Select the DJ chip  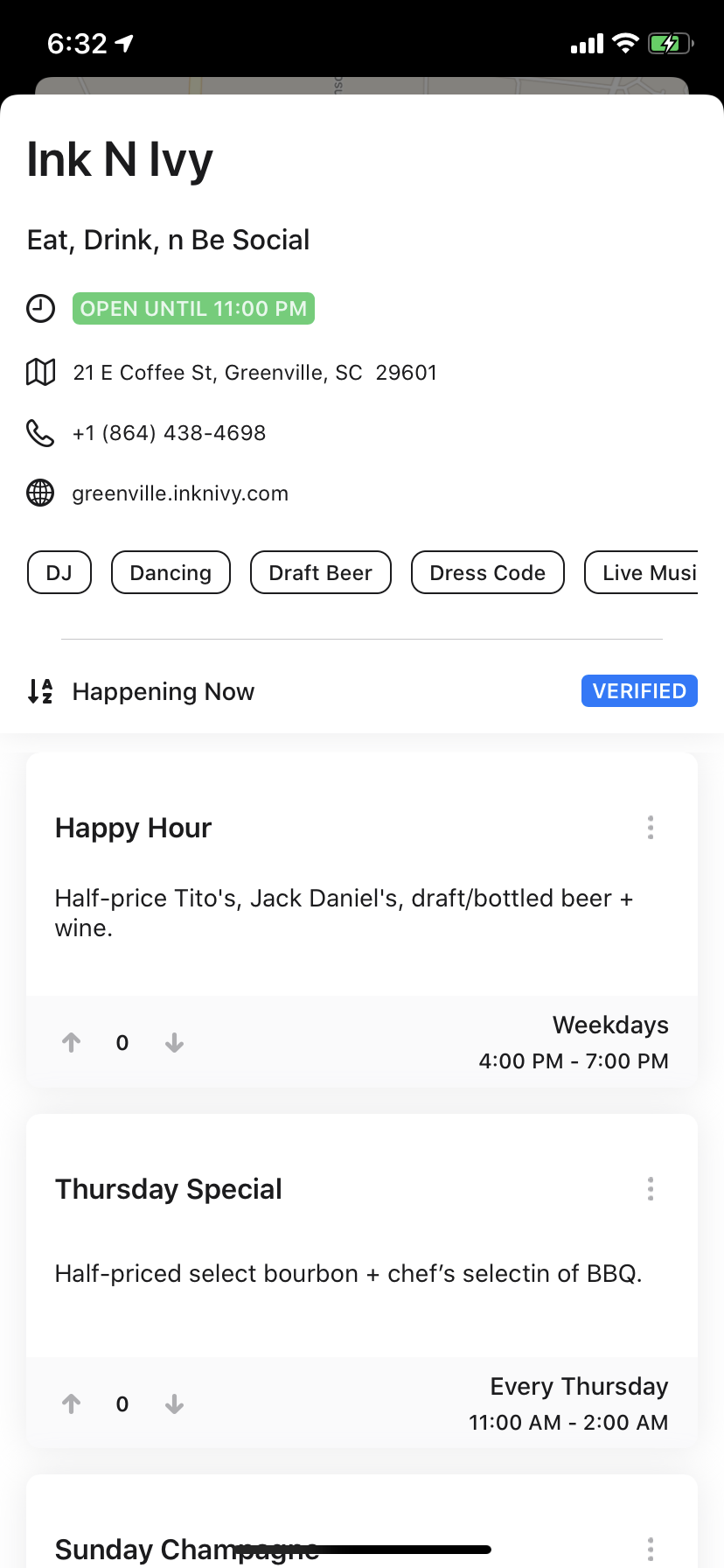pos(59,572)
